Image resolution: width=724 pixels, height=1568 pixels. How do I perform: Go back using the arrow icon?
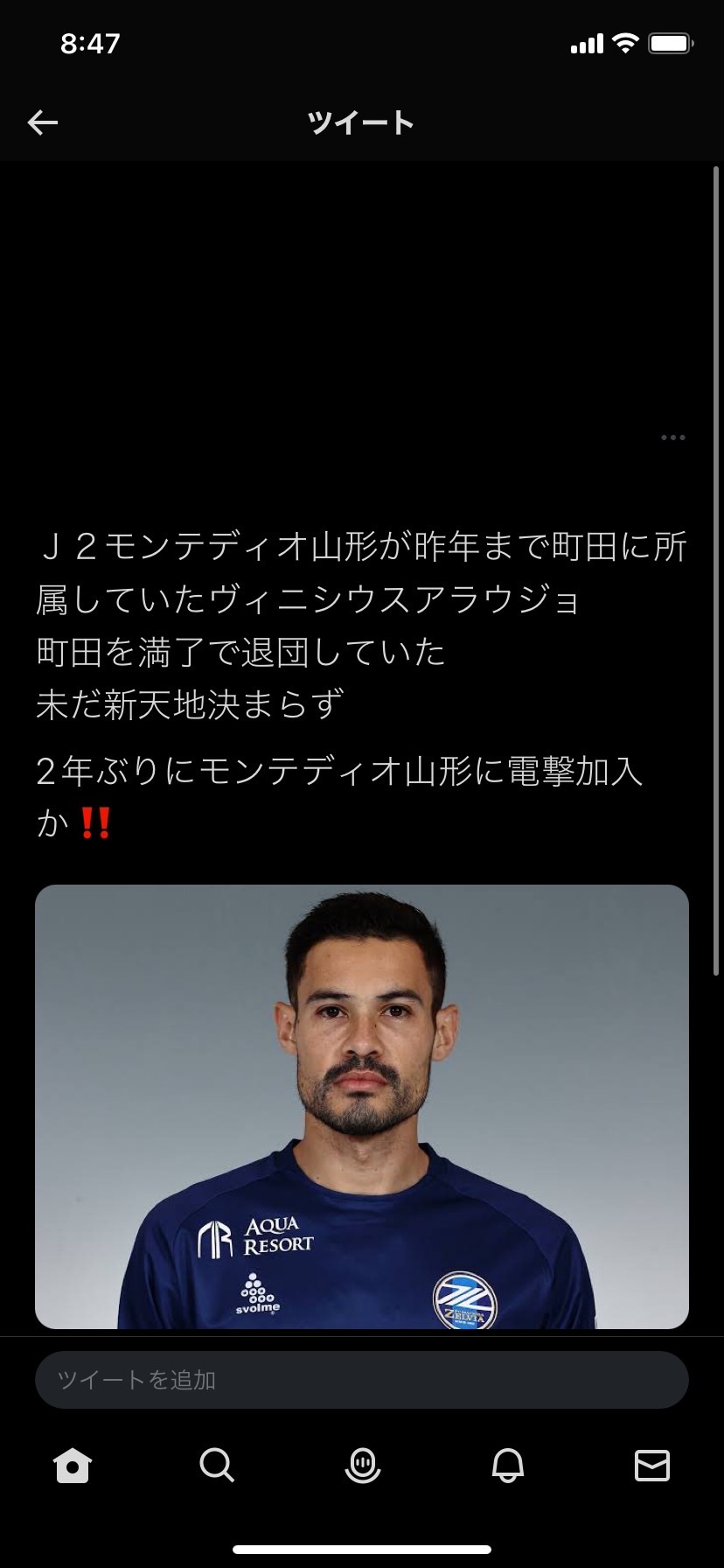tap(42, 122)
